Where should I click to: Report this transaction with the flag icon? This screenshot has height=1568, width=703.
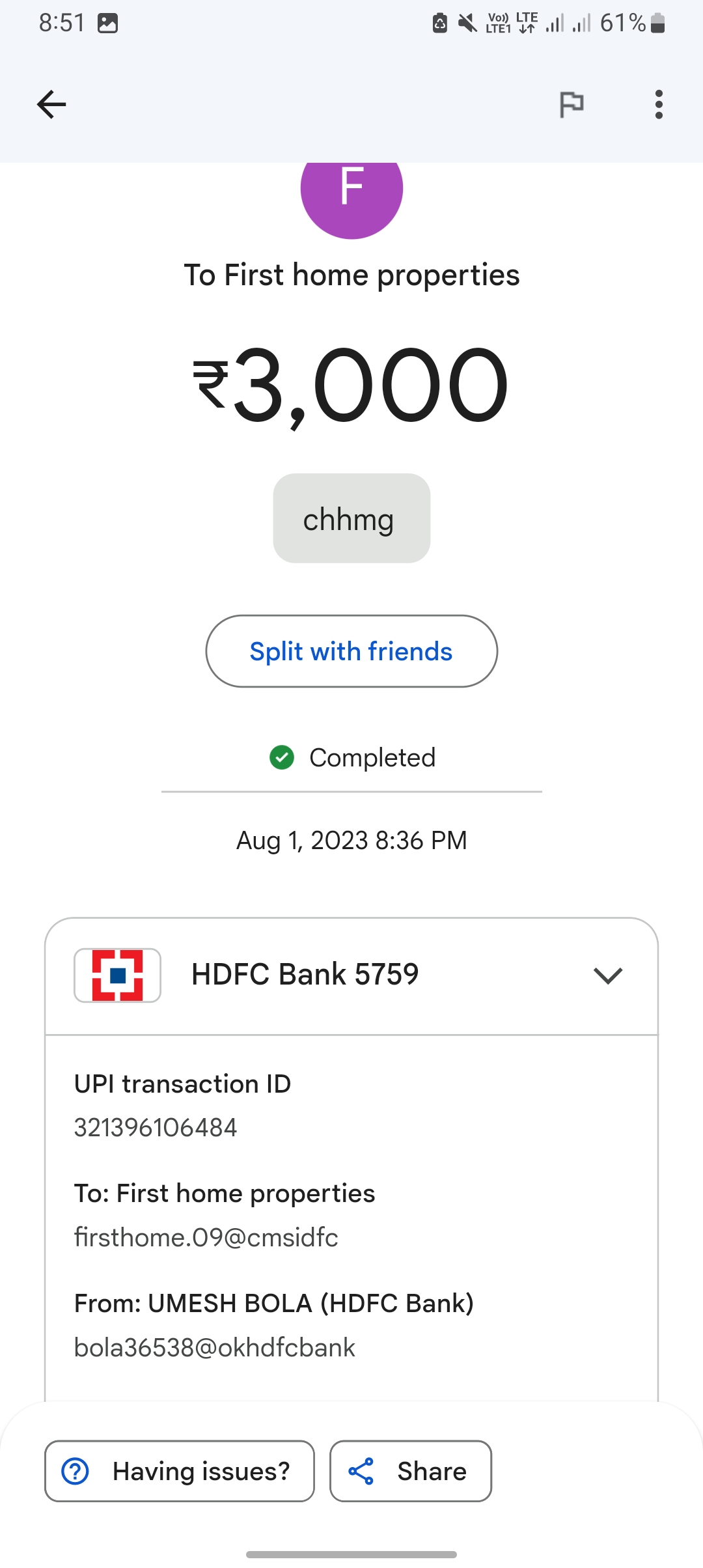click(572, 104)
